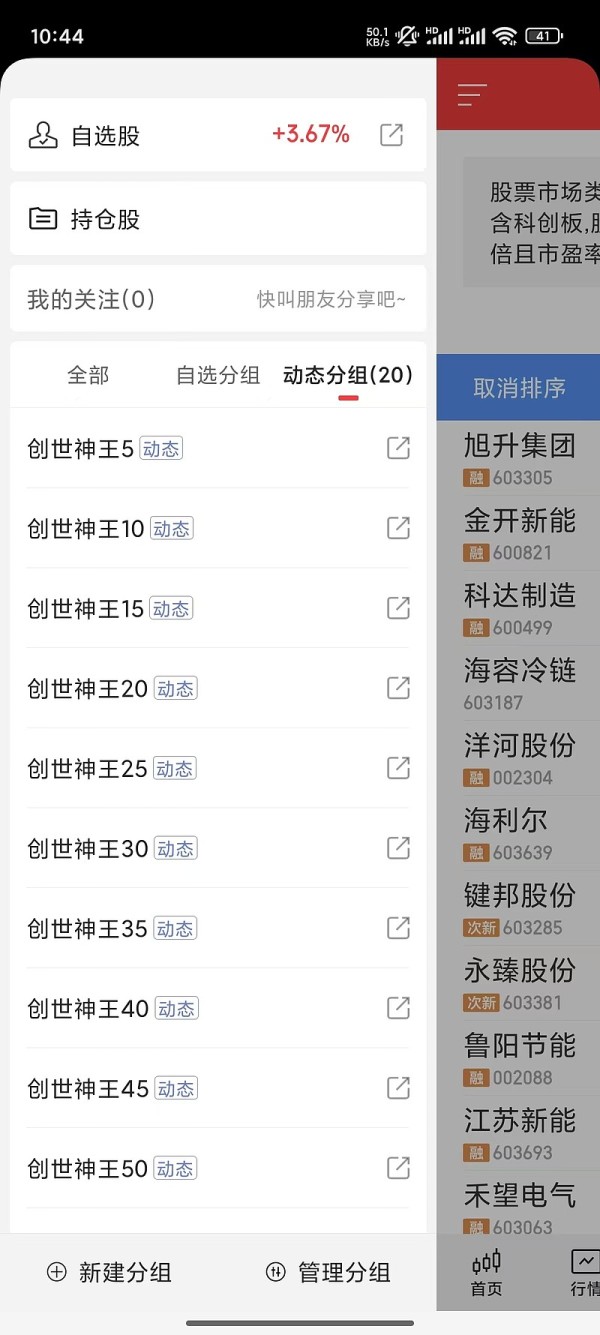
Task: Create a new group with 新建分组
Action: tap(109, 1272)
